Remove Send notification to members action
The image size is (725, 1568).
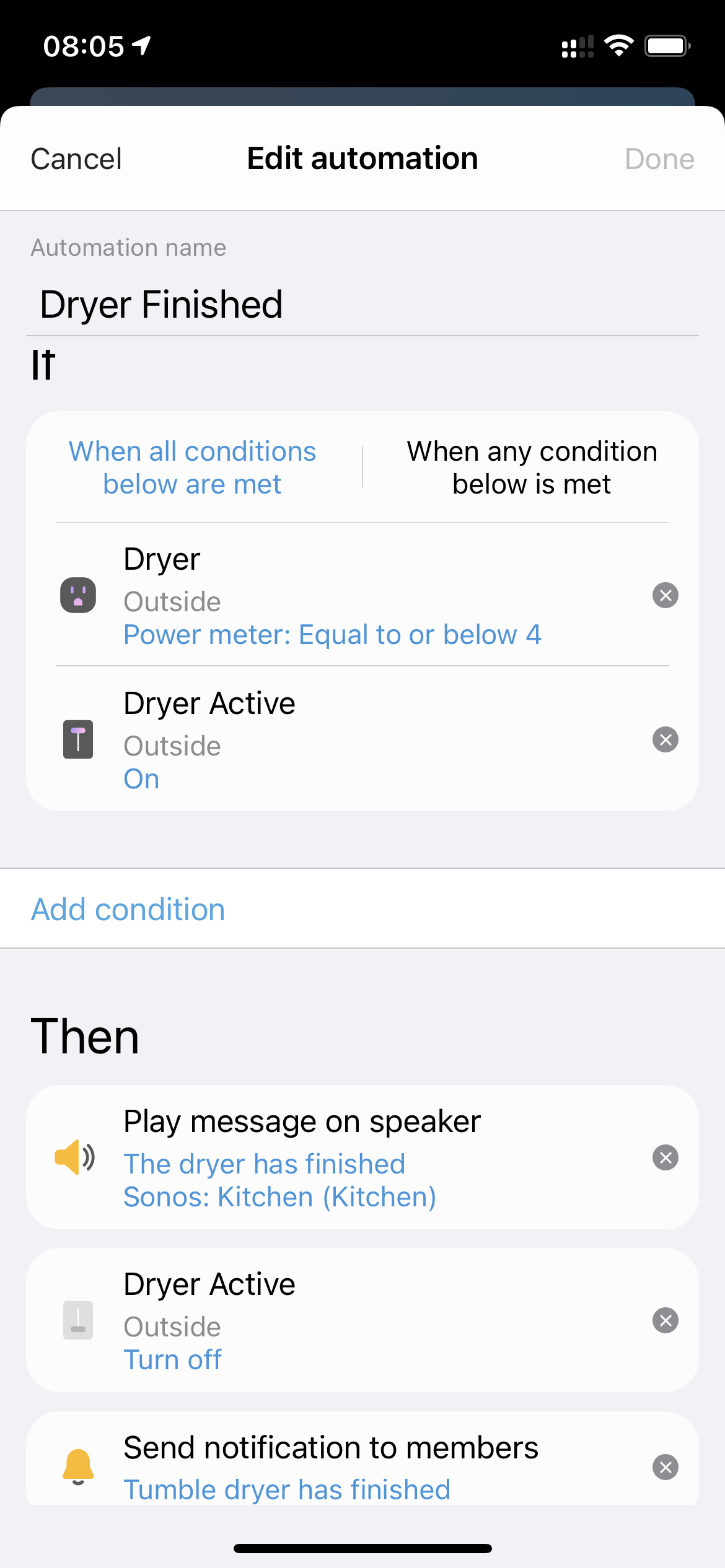666,1467
